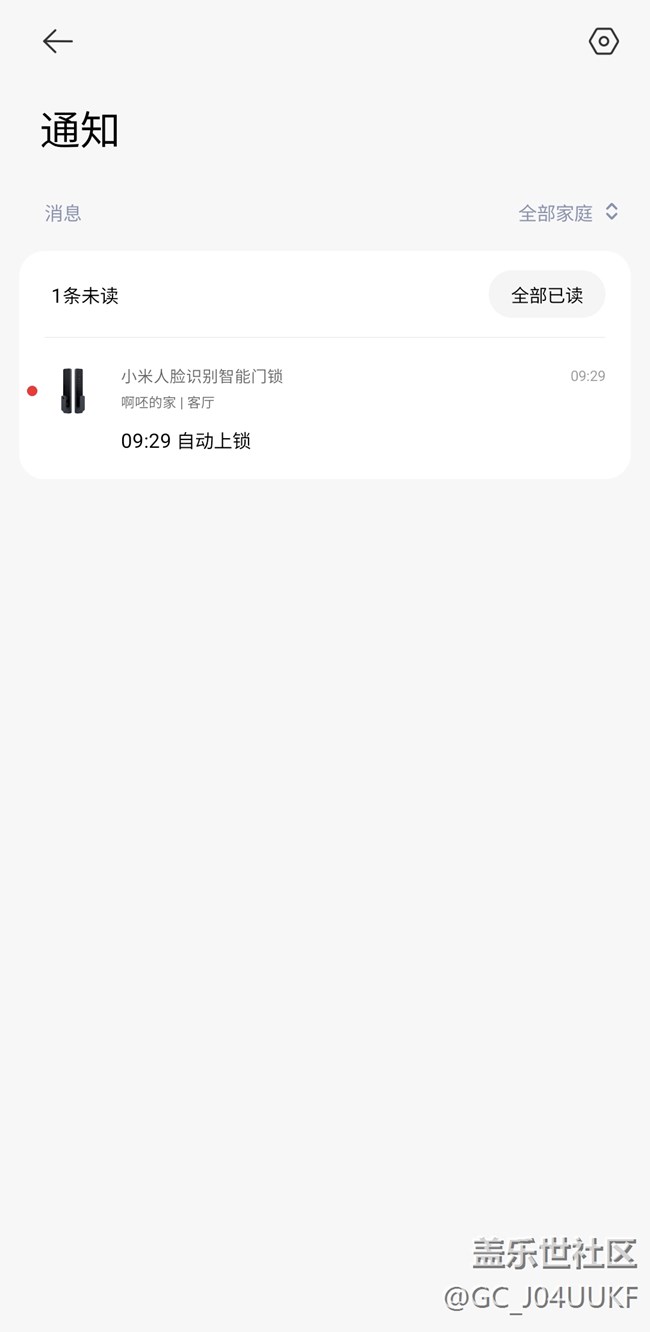Expand the 全部家庭 family filter
Viewport: 650px width, 1332px height.
click(568, 213)
